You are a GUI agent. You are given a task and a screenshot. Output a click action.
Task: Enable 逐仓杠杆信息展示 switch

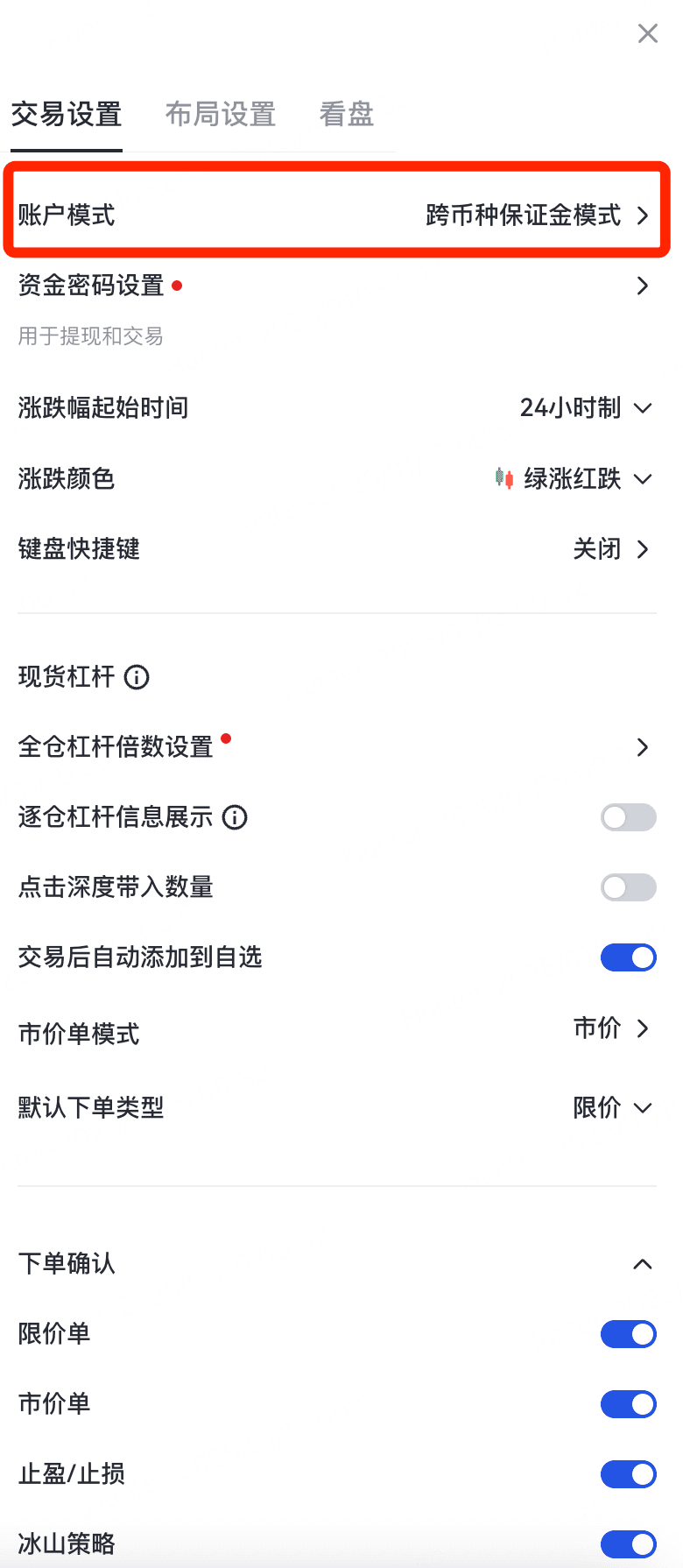[628, 817]
